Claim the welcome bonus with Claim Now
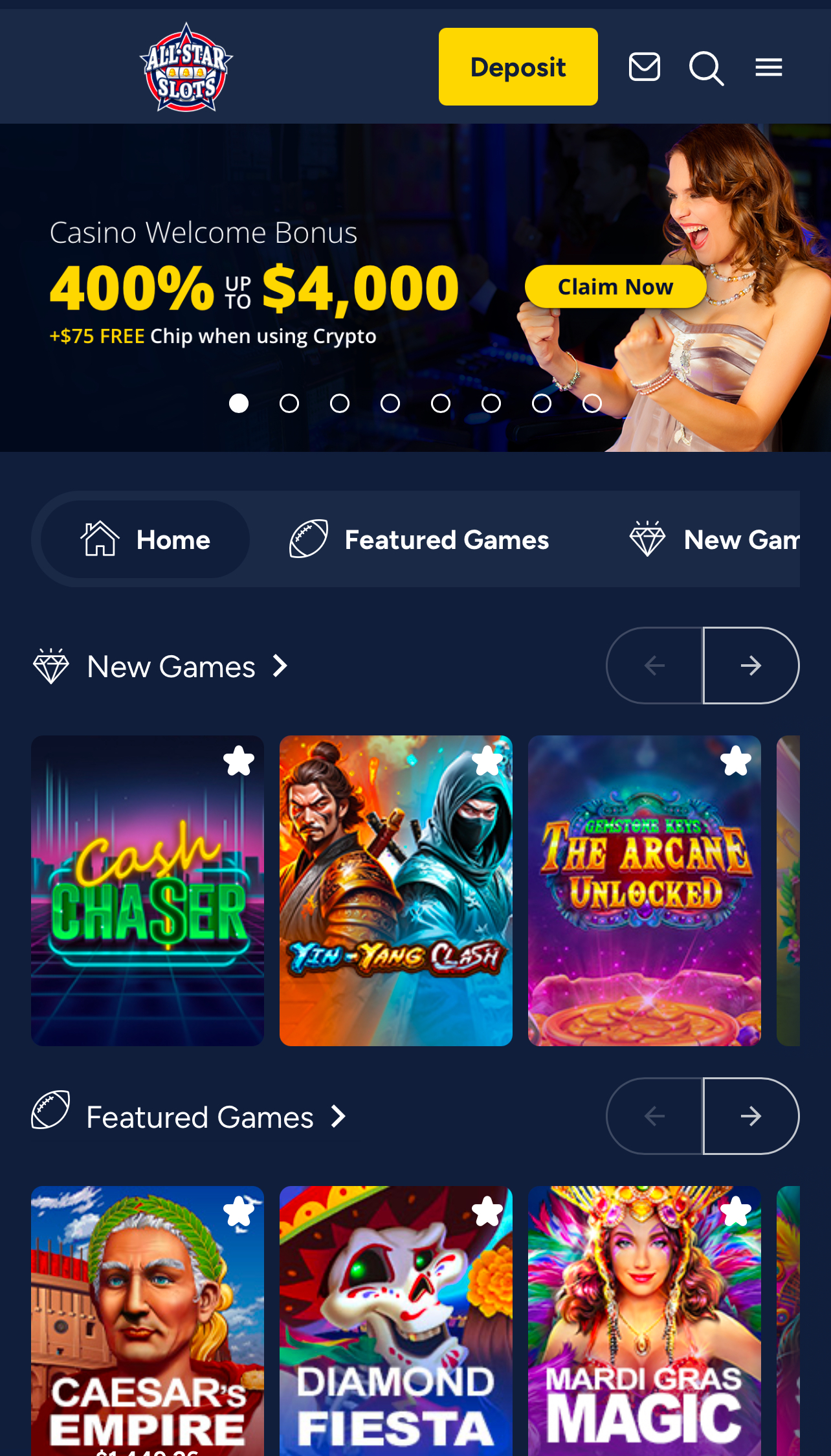The image size is (831, 1456). pos(615,287)
